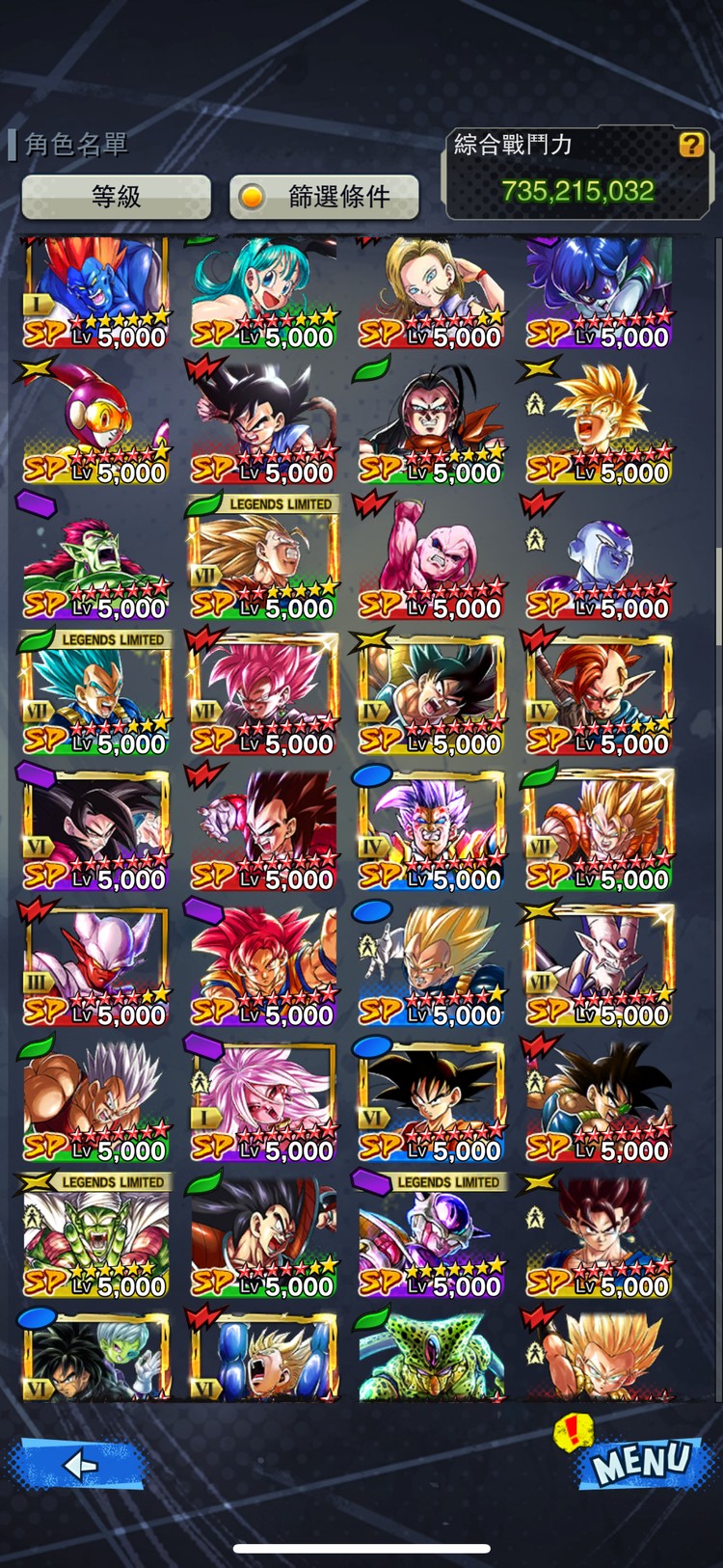The height and width of the screenshot is (1568, 723).
Task: Go back with the blue arrow button
Action: [x=77, y=1466]
